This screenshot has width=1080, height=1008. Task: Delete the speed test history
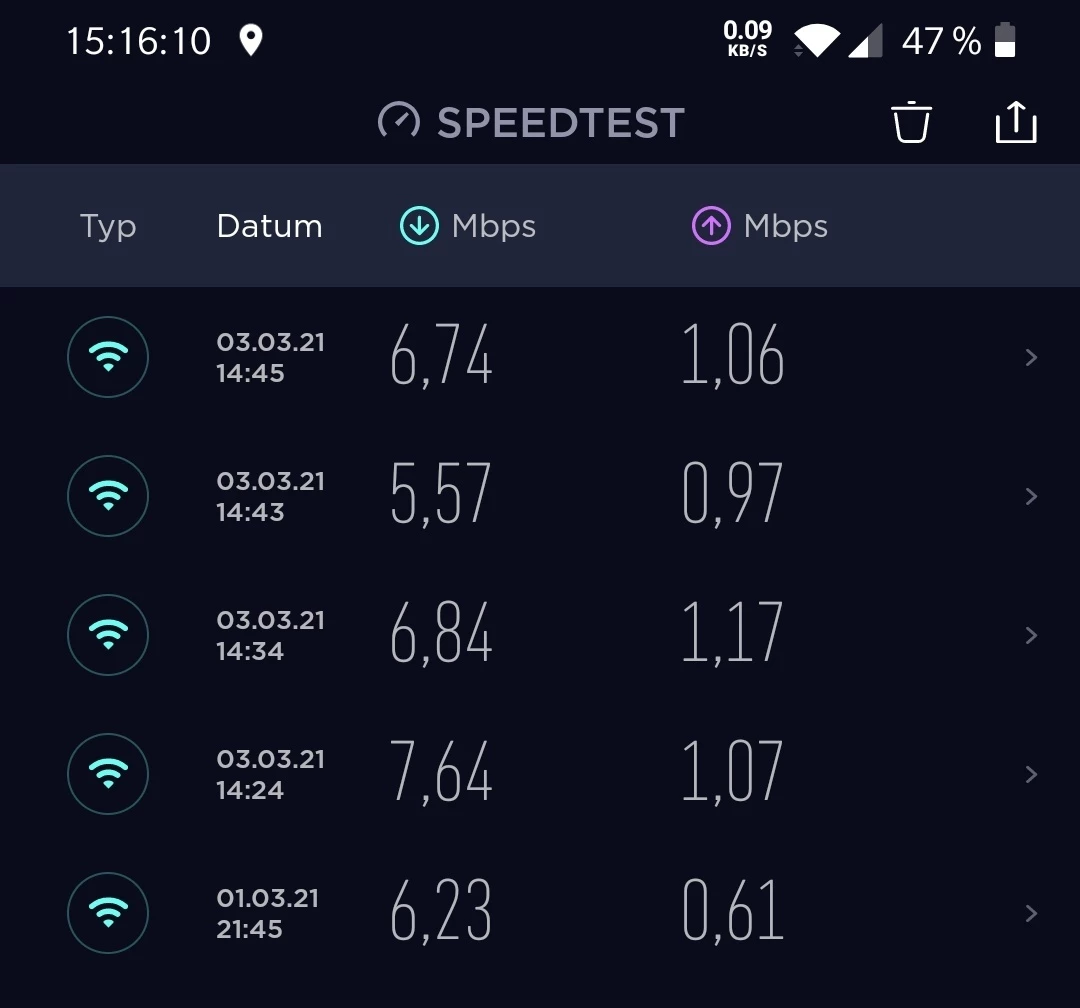click(x=911, y=123)
